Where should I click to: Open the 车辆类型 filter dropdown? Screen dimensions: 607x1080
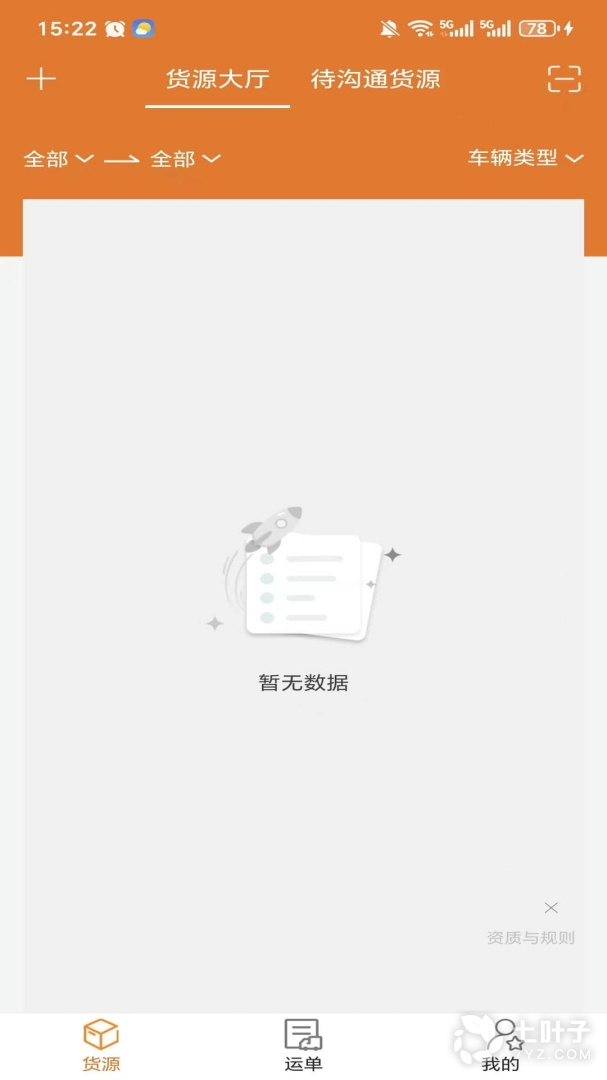click(525, 157)
